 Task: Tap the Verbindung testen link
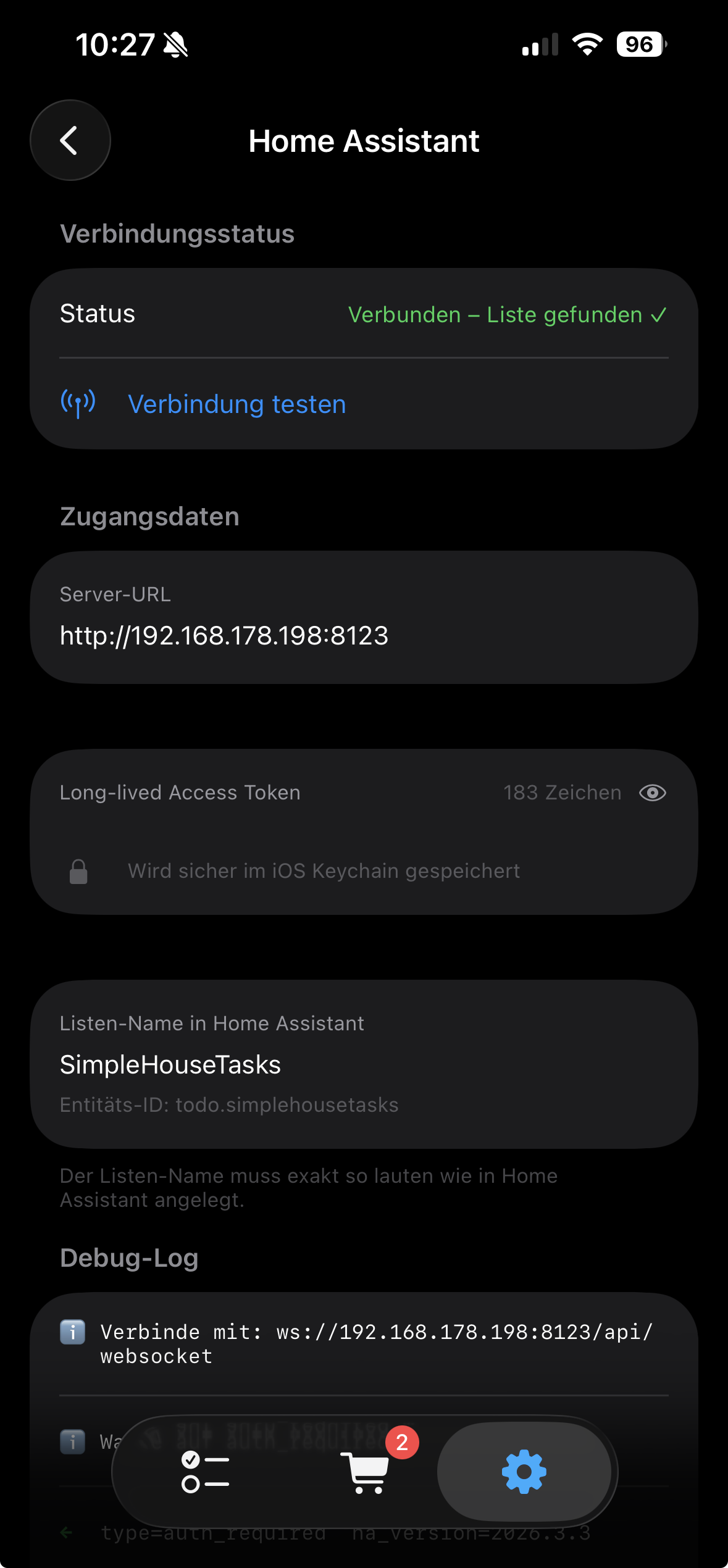click(x=237, y=404)
